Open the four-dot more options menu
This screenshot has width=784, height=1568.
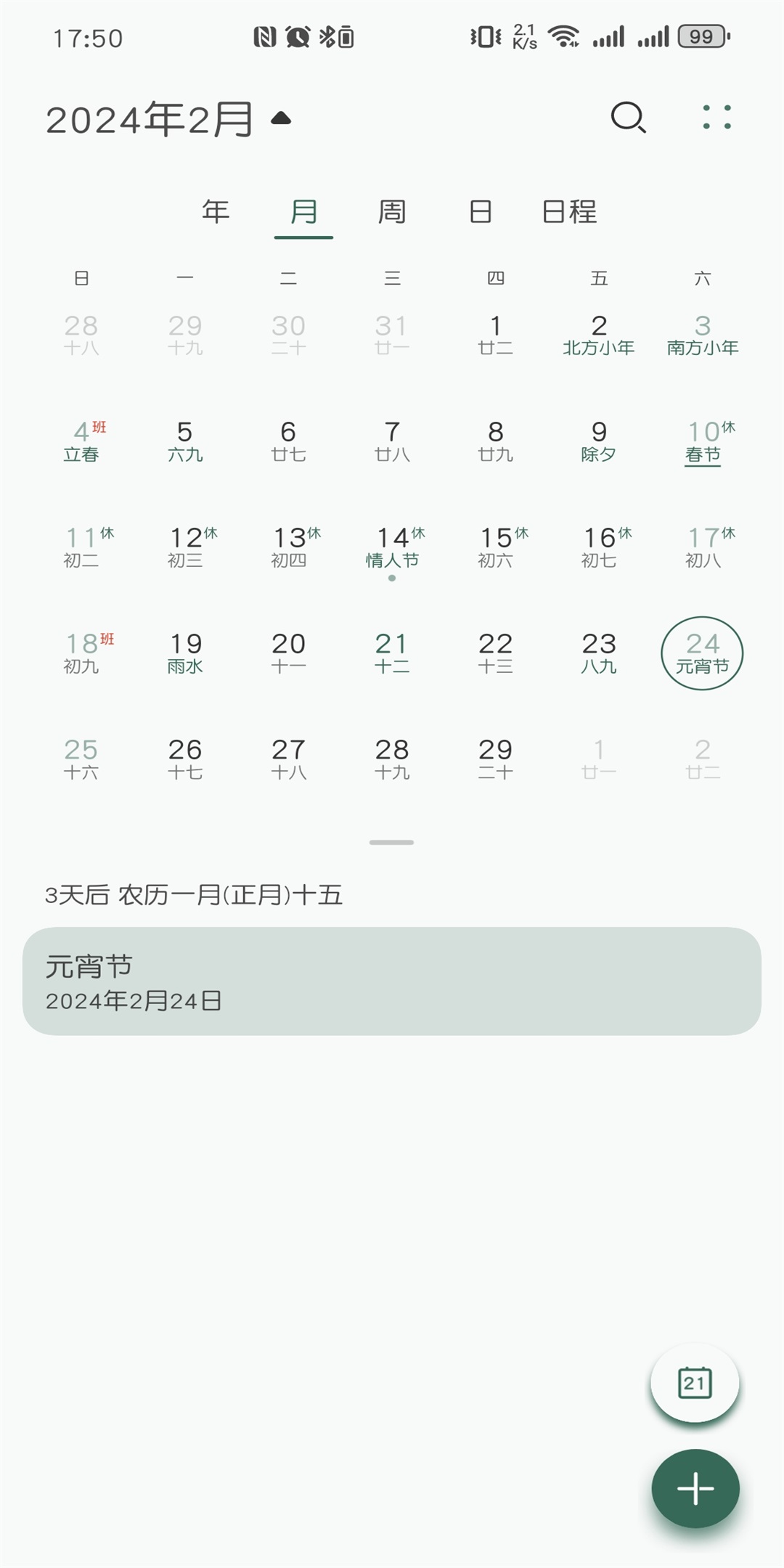pos(716,118)
